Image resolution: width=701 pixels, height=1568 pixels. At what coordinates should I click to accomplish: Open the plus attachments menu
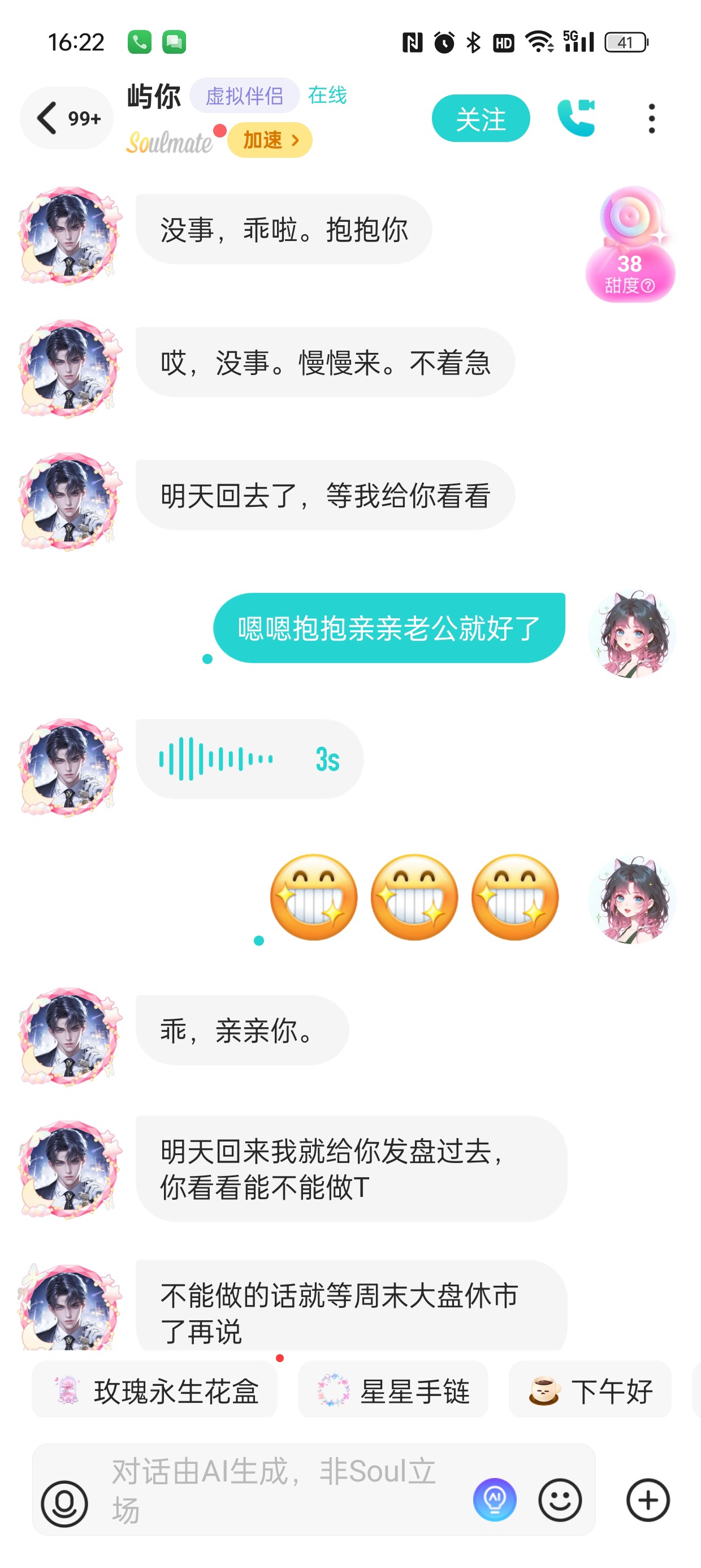pos(648,1500)
